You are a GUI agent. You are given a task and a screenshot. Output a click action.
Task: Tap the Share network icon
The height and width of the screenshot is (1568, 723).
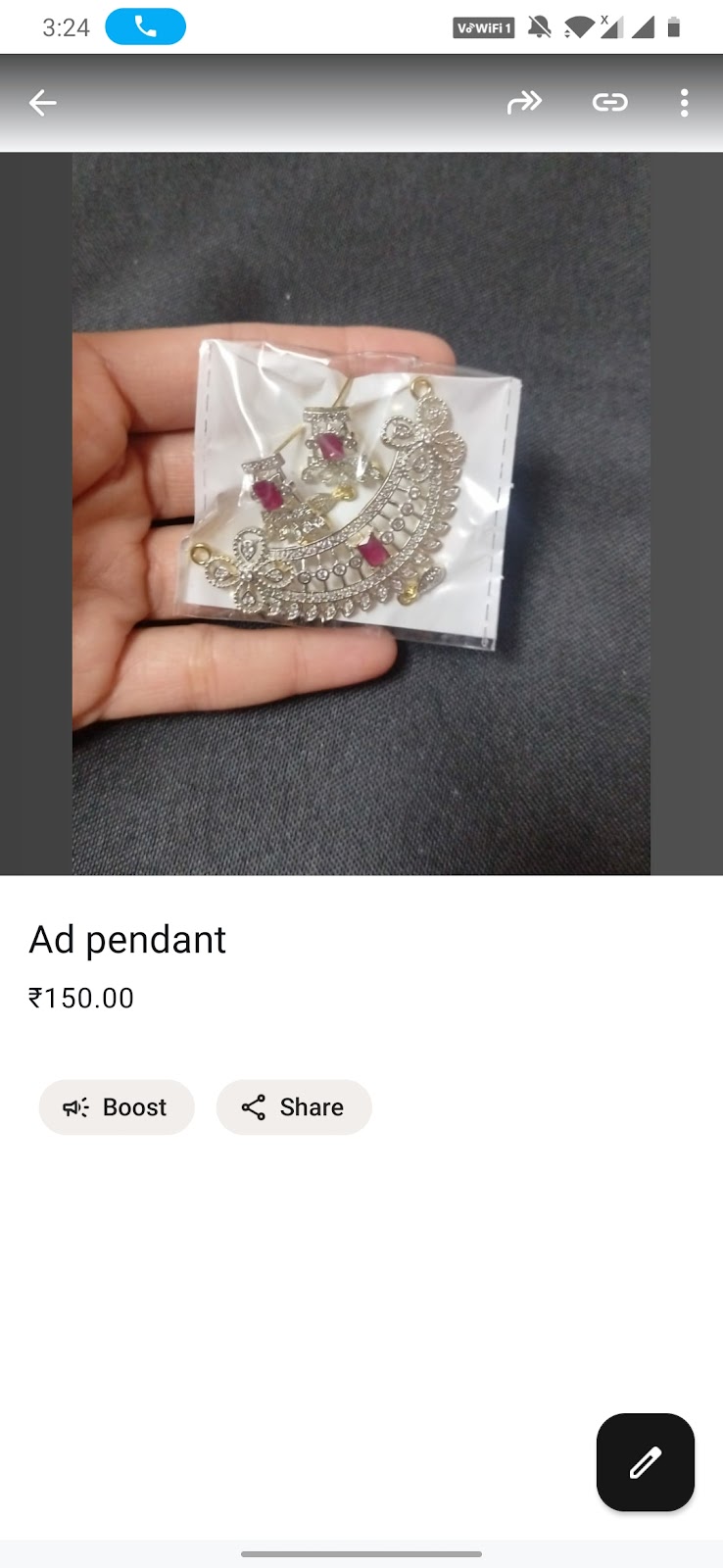point(253,1107)
